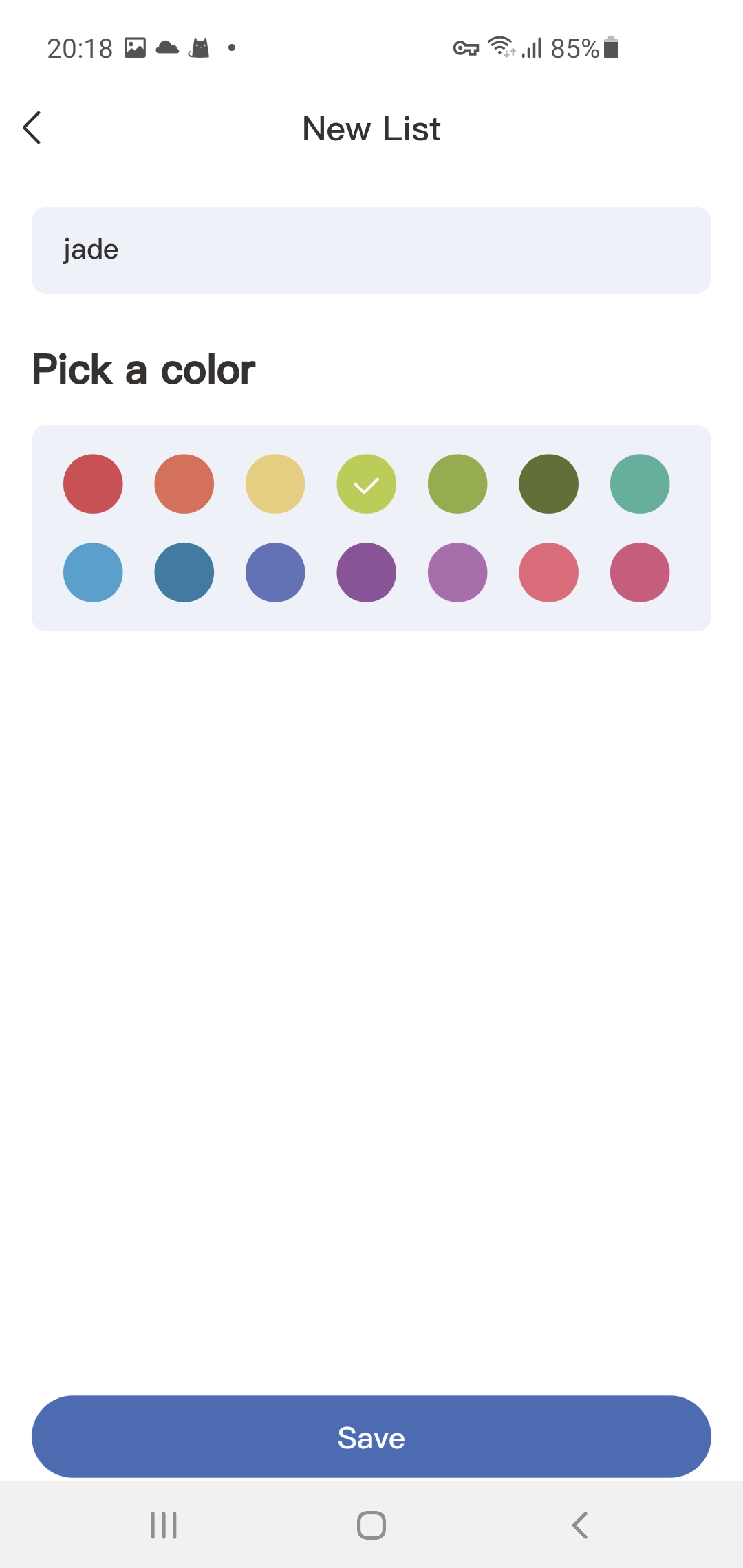
Task: Choose the light violet color swatch
Action: pos(457,573)
